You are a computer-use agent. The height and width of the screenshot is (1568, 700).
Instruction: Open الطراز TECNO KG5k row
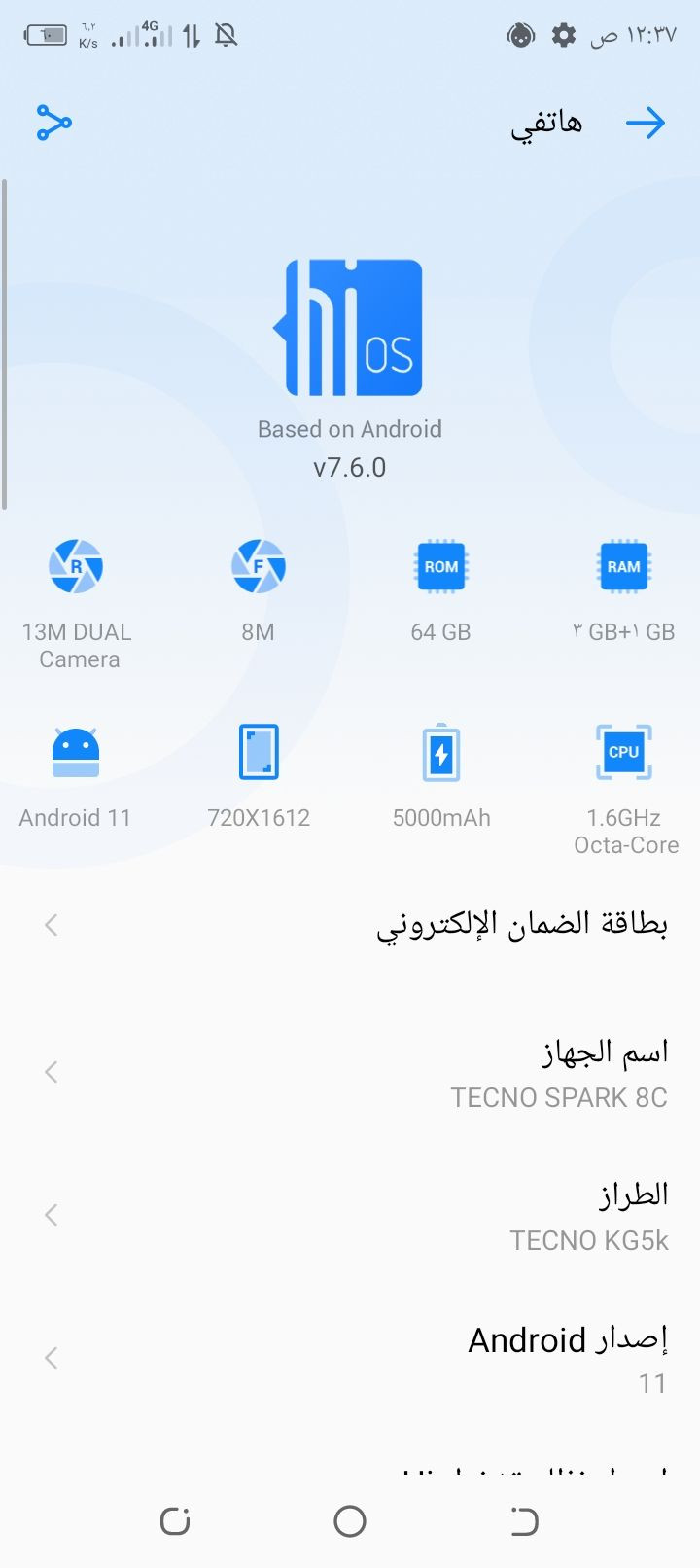coord(350,1216)
